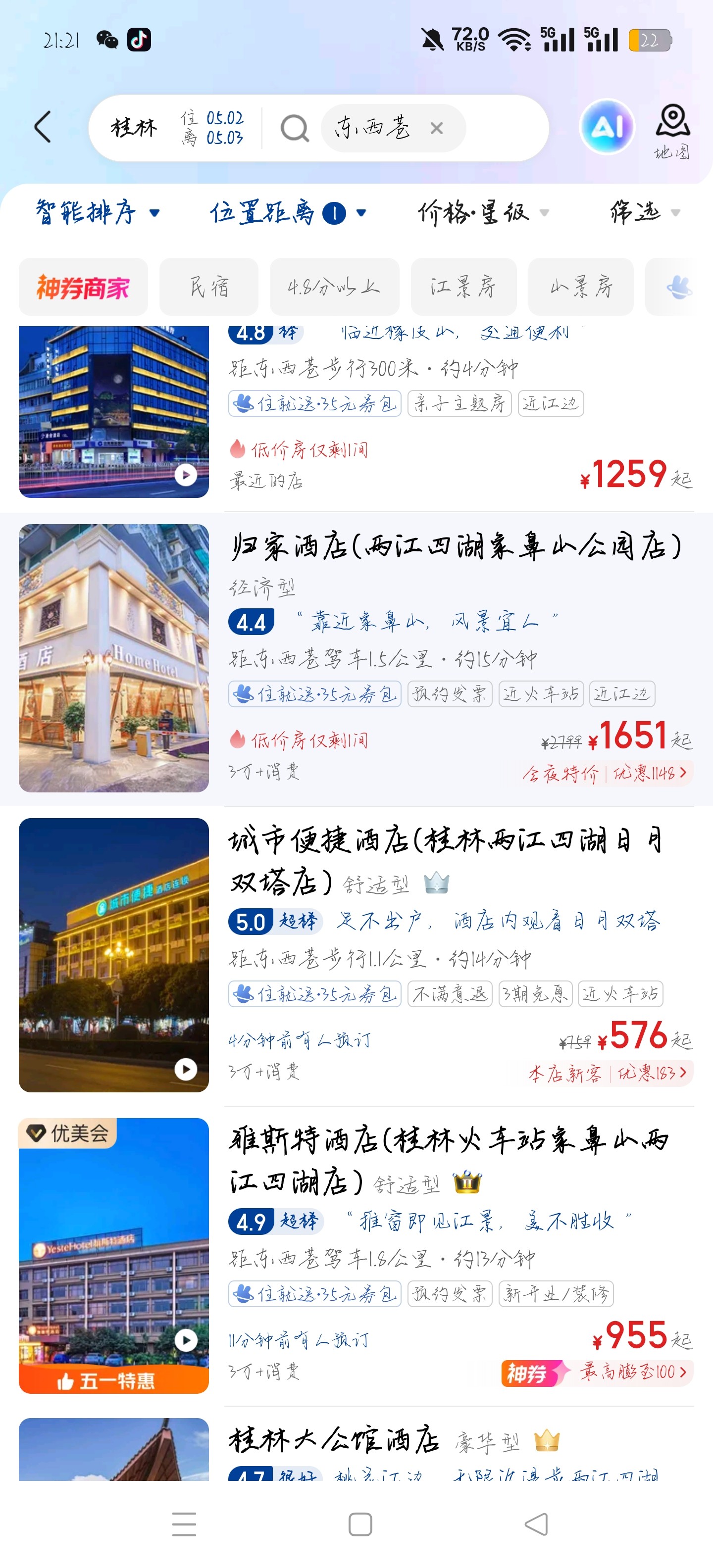Select the 神券商家 chip
This screenshot has height=1568, width=713.
83,287
